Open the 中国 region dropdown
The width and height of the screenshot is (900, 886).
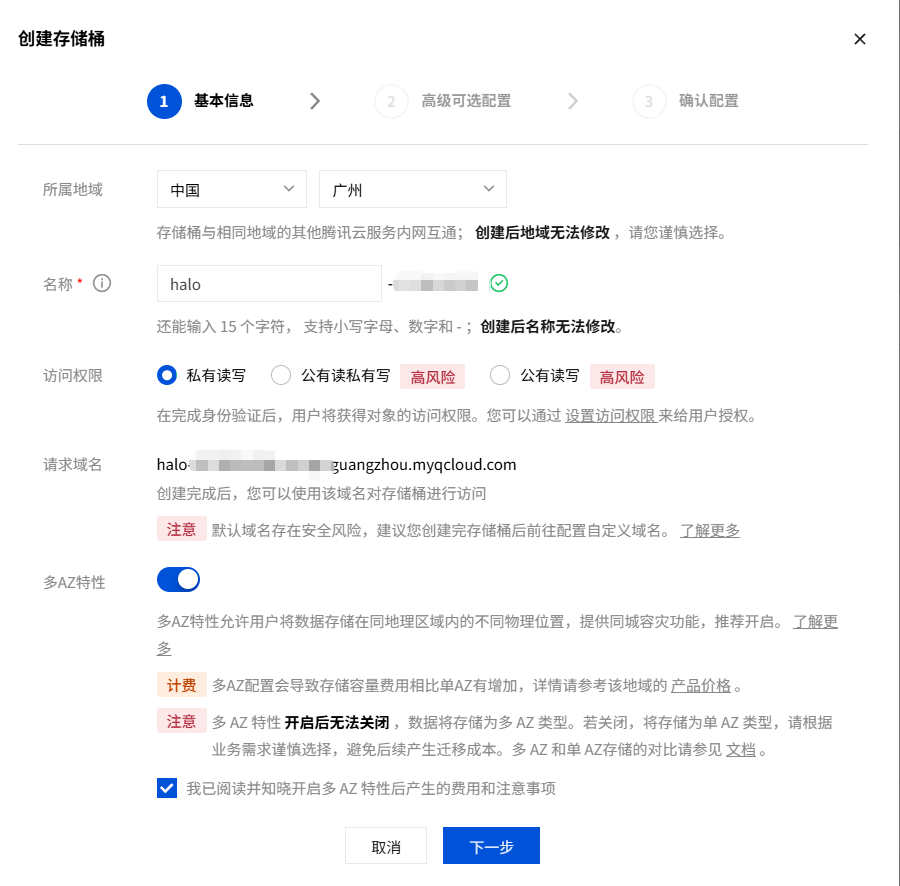[232, 189]
